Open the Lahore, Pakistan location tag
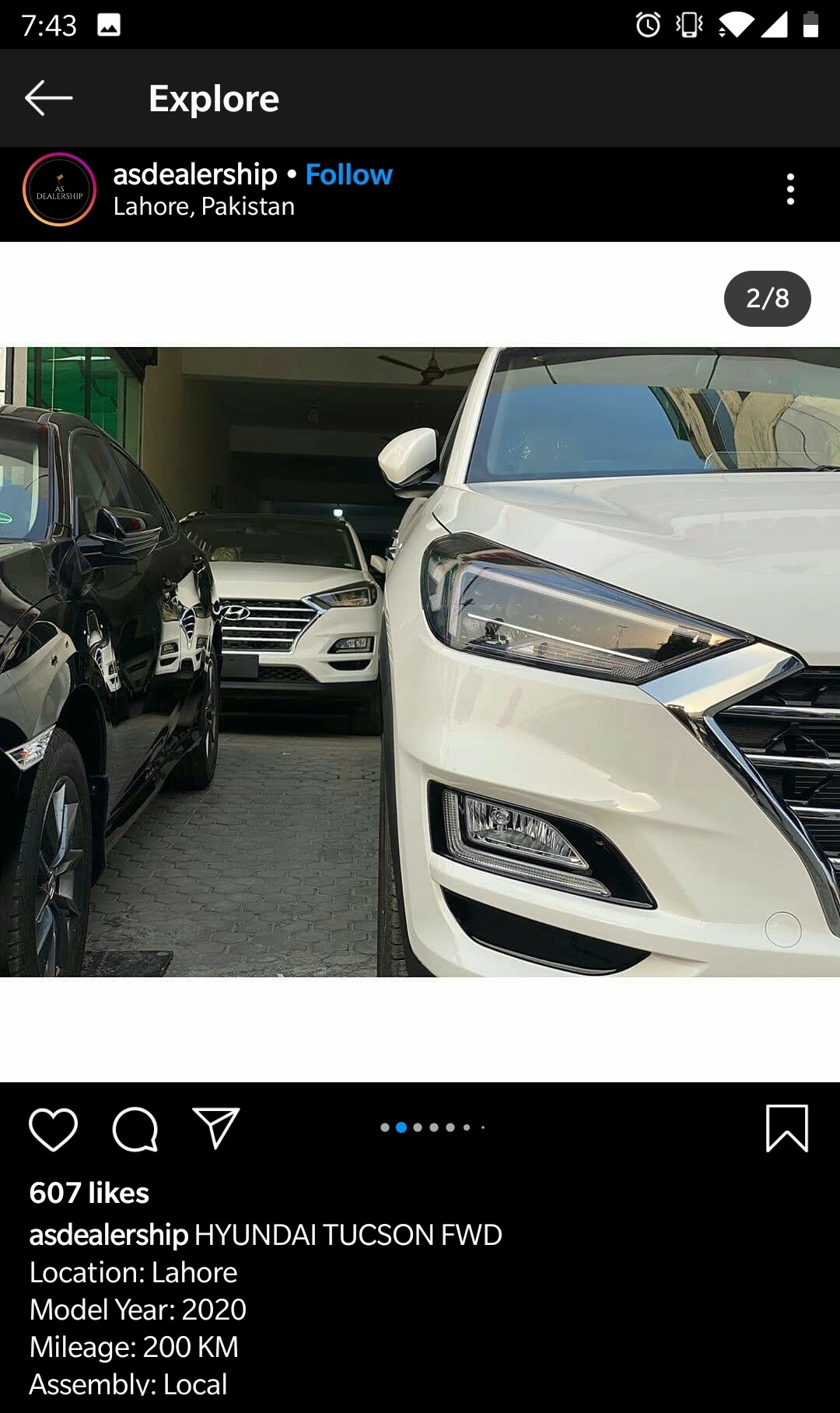This screenshot has width=840, height=1413. [204, 207]
